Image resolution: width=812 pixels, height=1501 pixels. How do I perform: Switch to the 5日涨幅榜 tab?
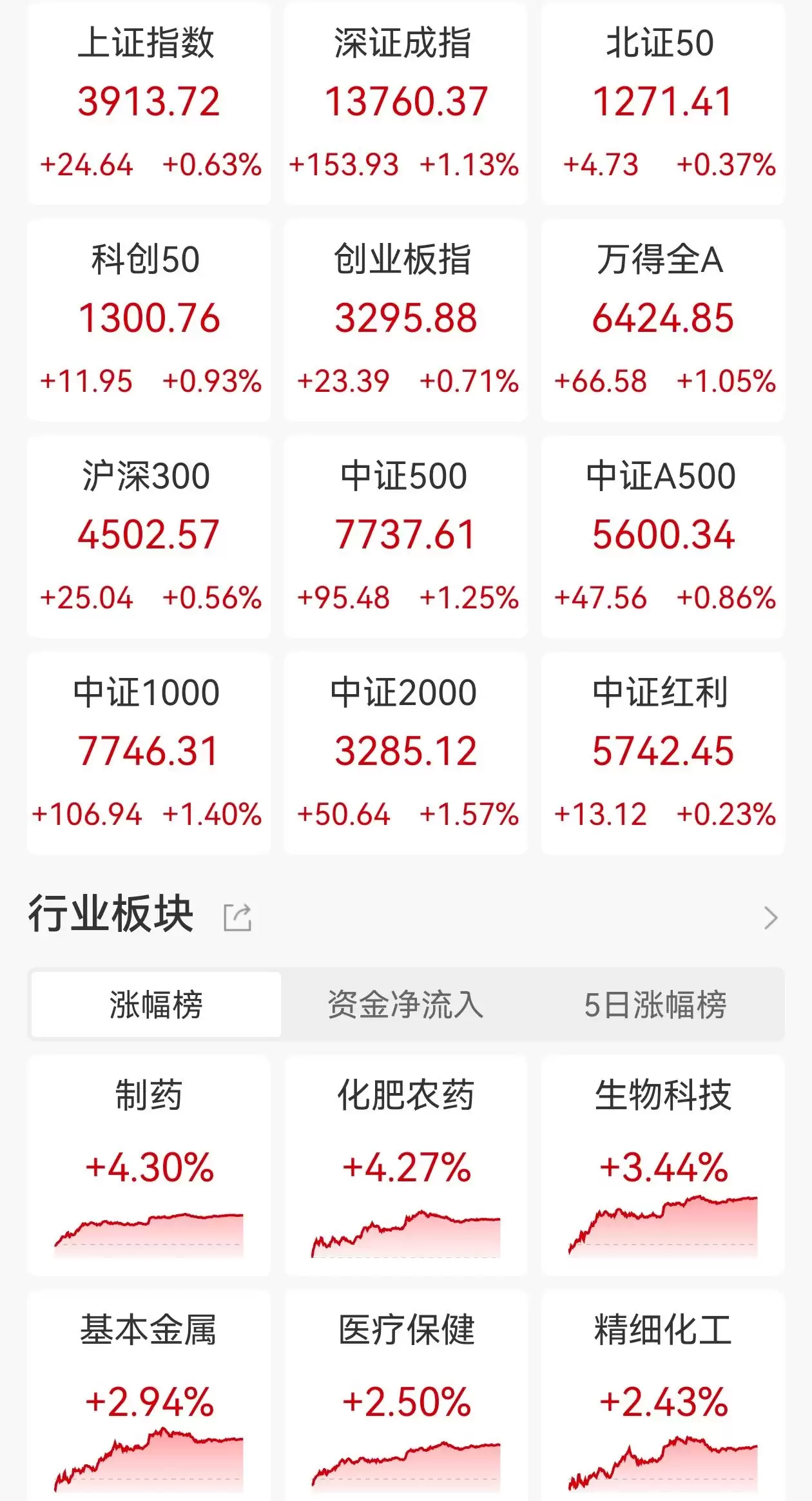(x=655, y=1005)
